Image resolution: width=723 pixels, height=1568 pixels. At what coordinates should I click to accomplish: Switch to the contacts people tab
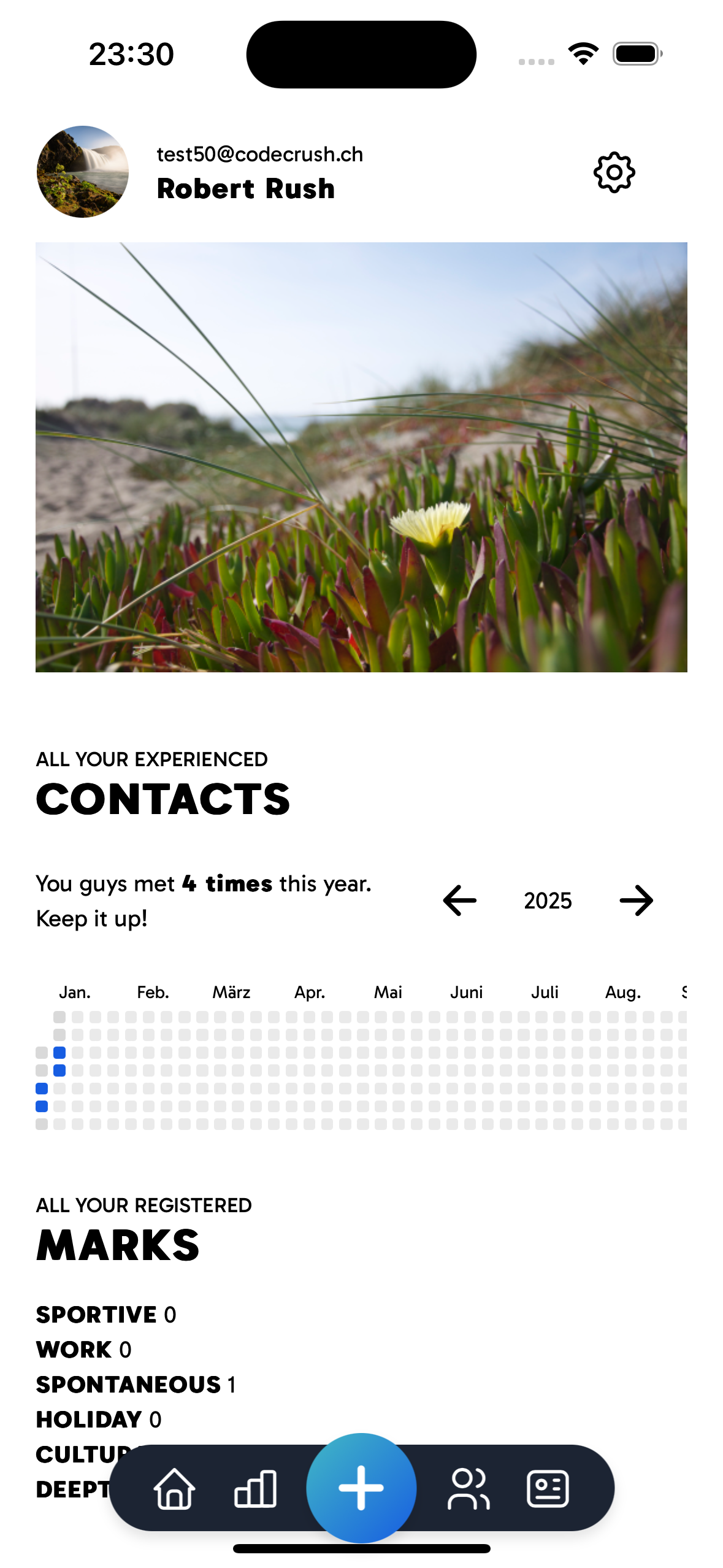pos(469,1488)
